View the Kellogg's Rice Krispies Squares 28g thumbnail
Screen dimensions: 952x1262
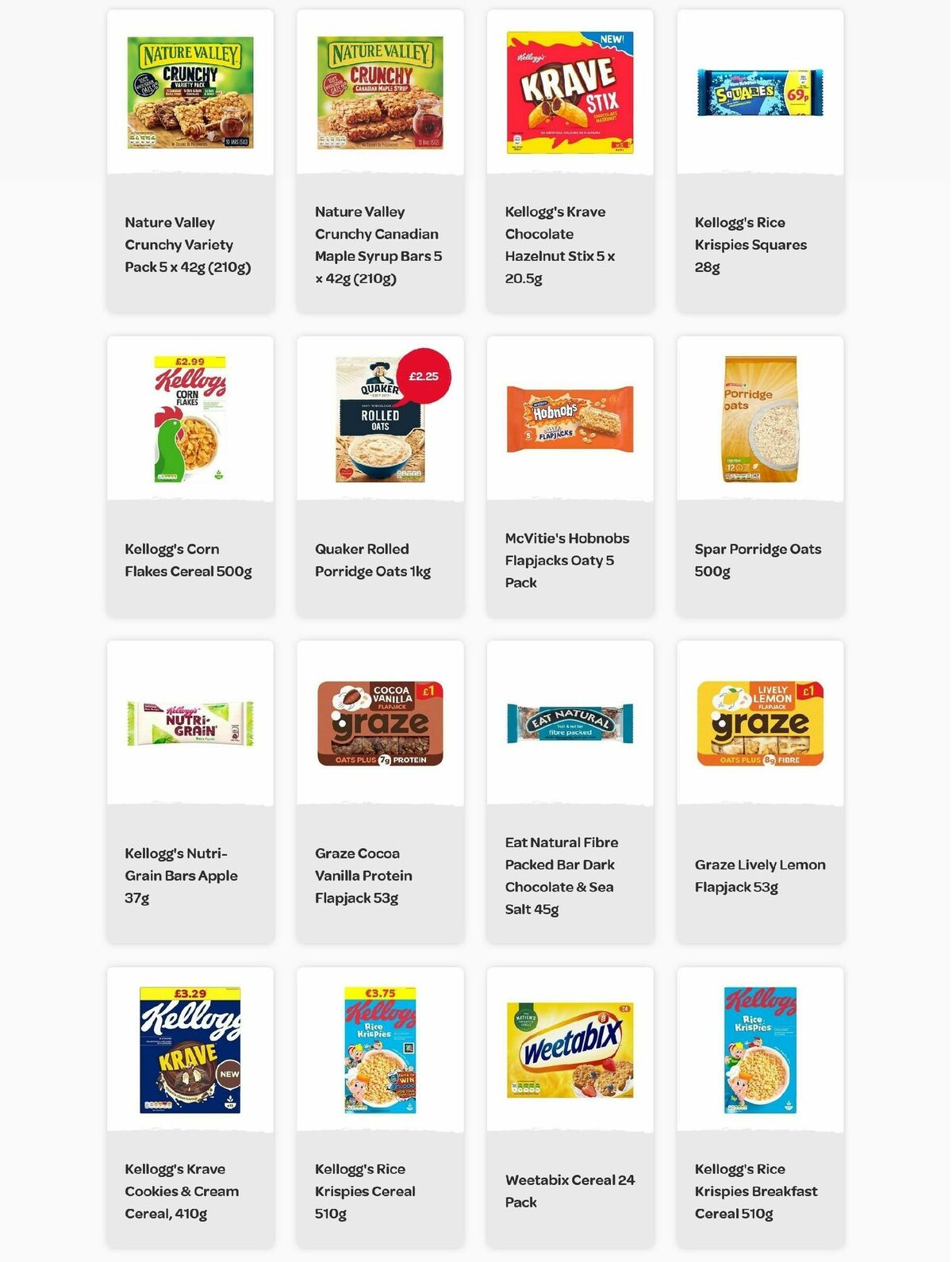click(759, 91)
